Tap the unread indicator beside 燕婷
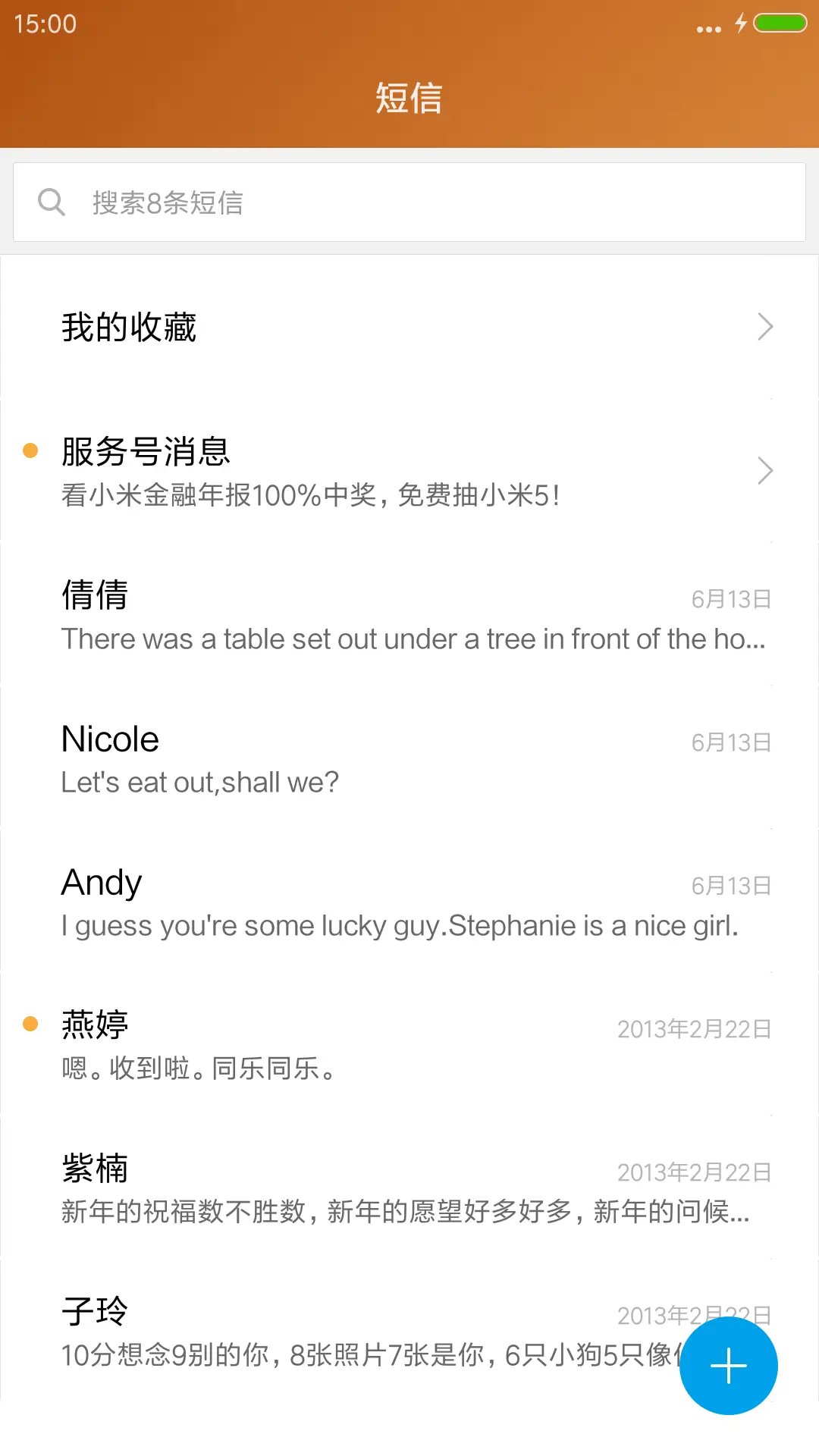The height and width of the screenshot is (1456, 819). coord(30,1022)
